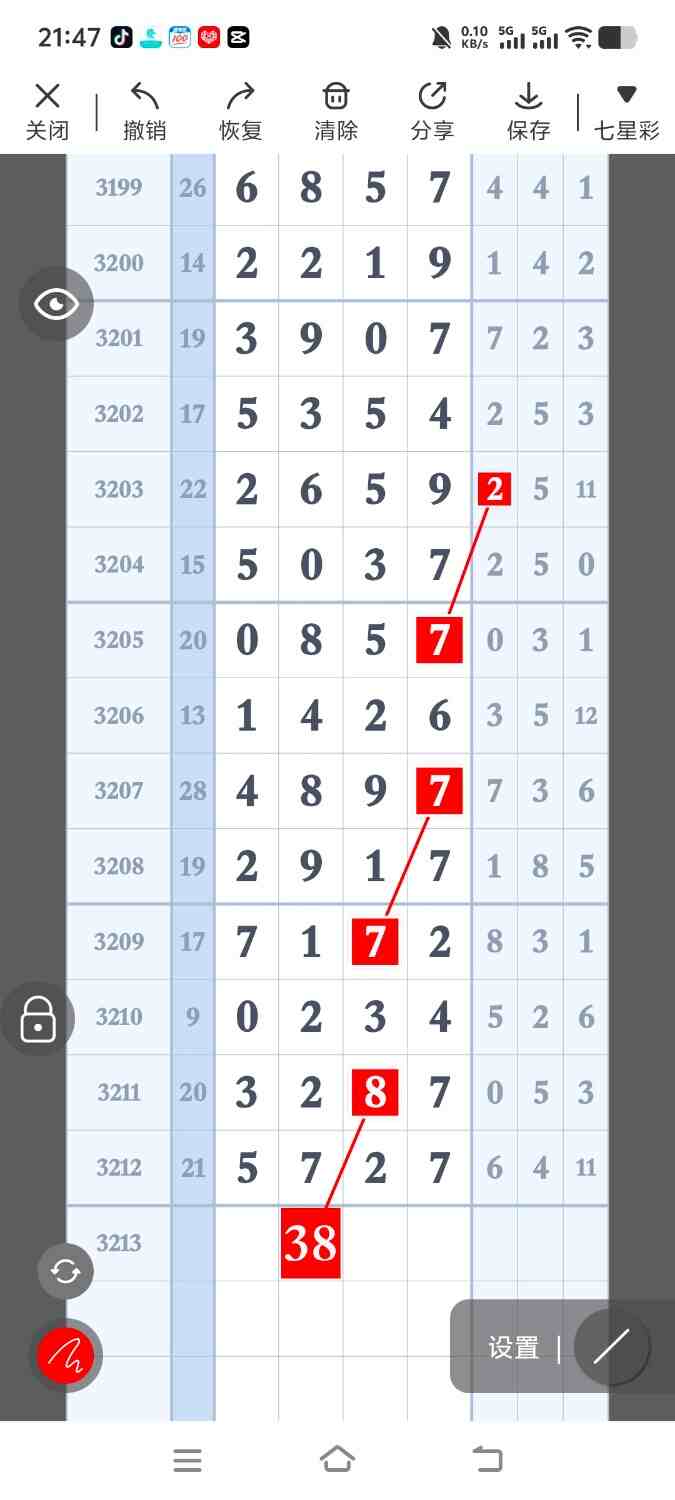The width and height of the screenshot is (675, 1500).
Task: Choose the straight line drawing tool
Action: click(611, 1347)
